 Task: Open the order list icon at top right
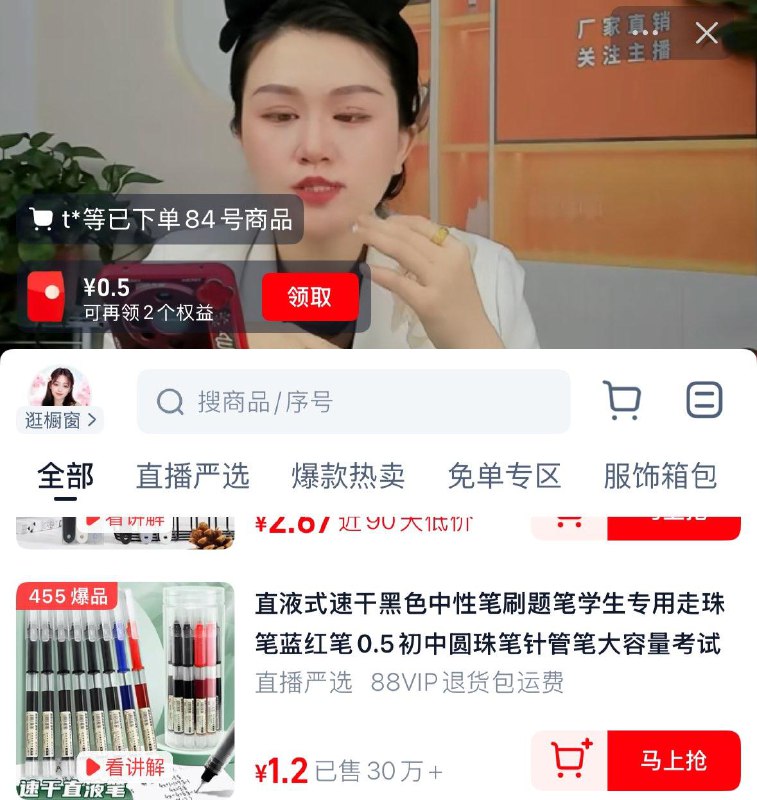(705, 399)
